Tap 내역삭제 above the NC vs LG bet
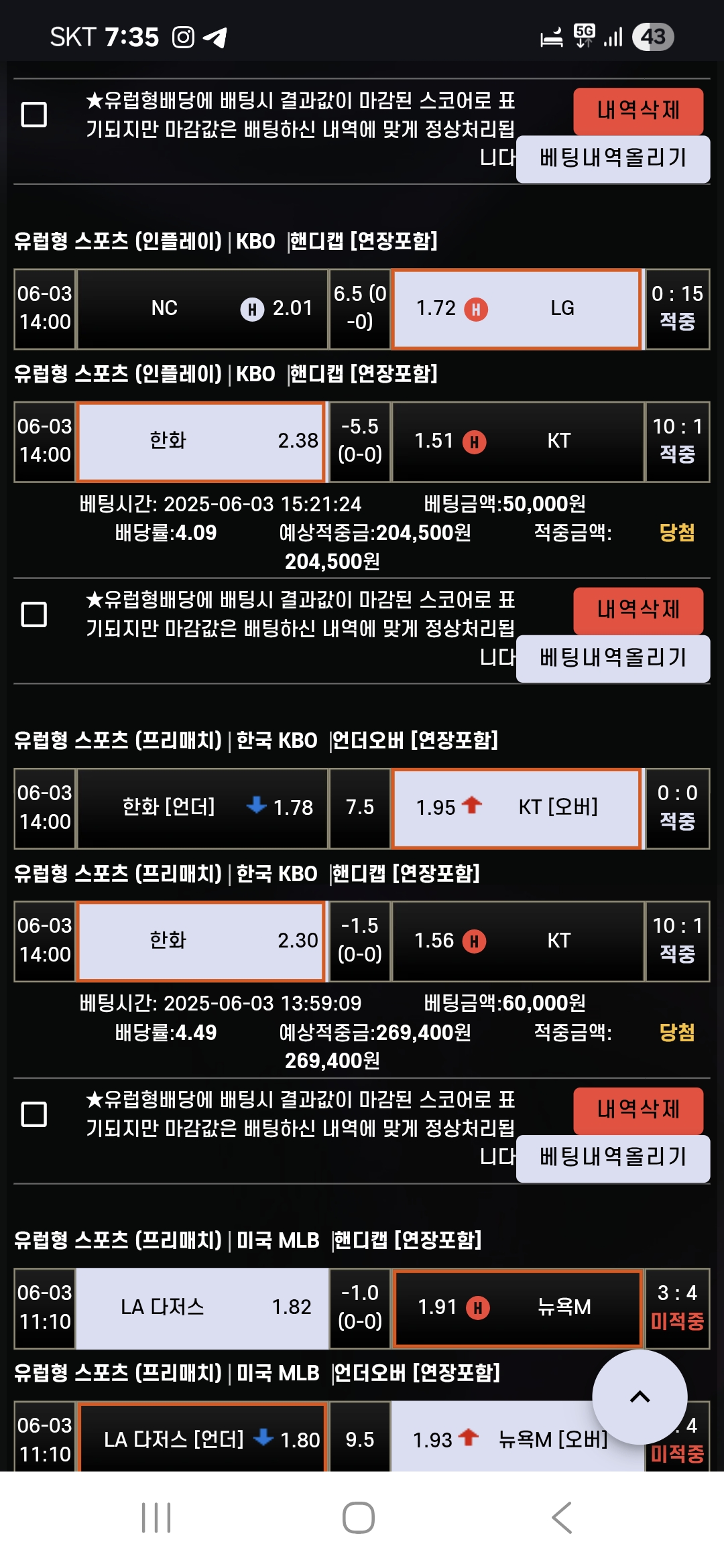The image size is (724, 1568). tap(638, 111)
